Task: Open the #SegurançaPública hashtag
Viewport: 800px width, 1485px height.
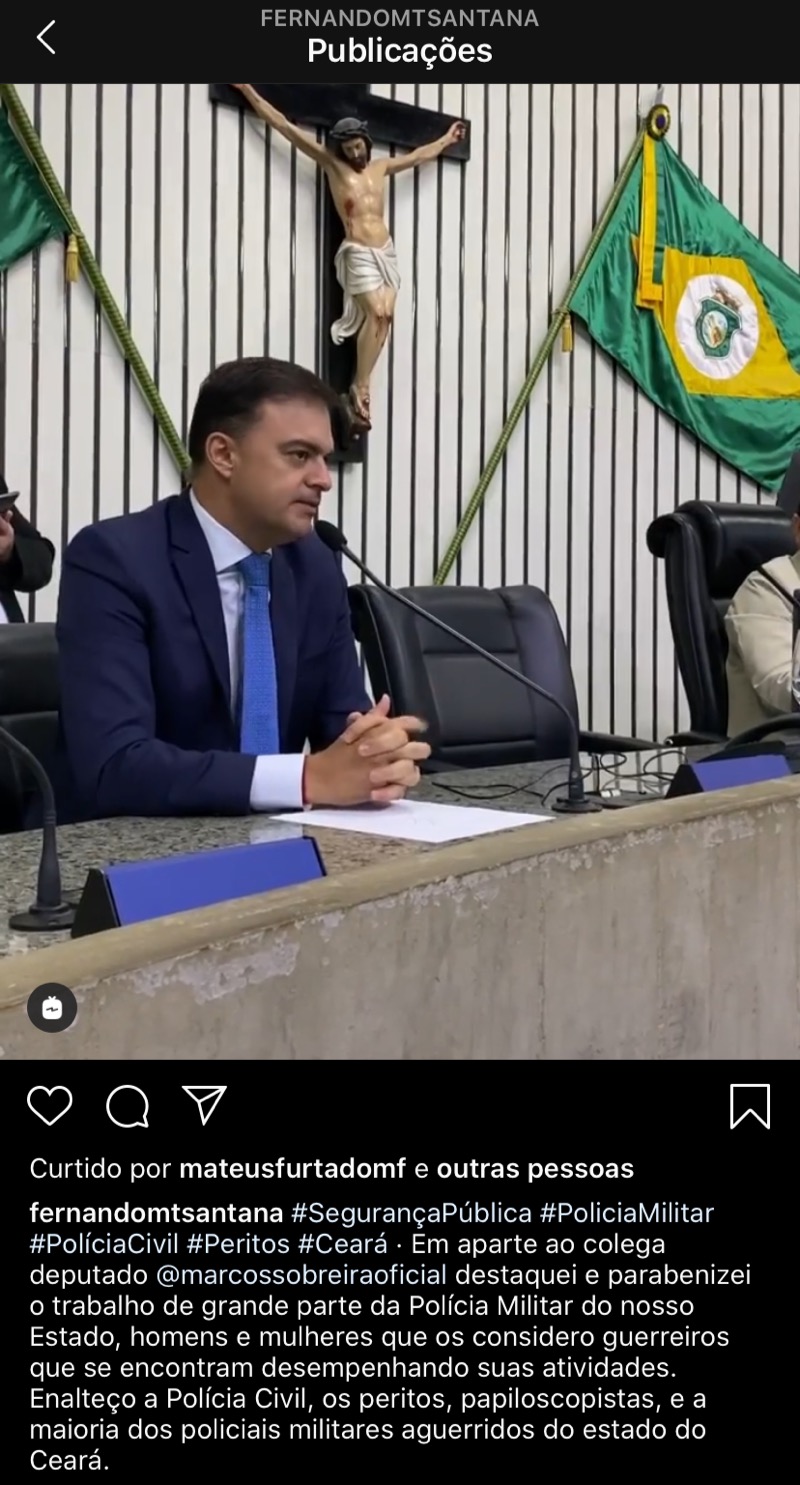Action: pos(411,1213)
